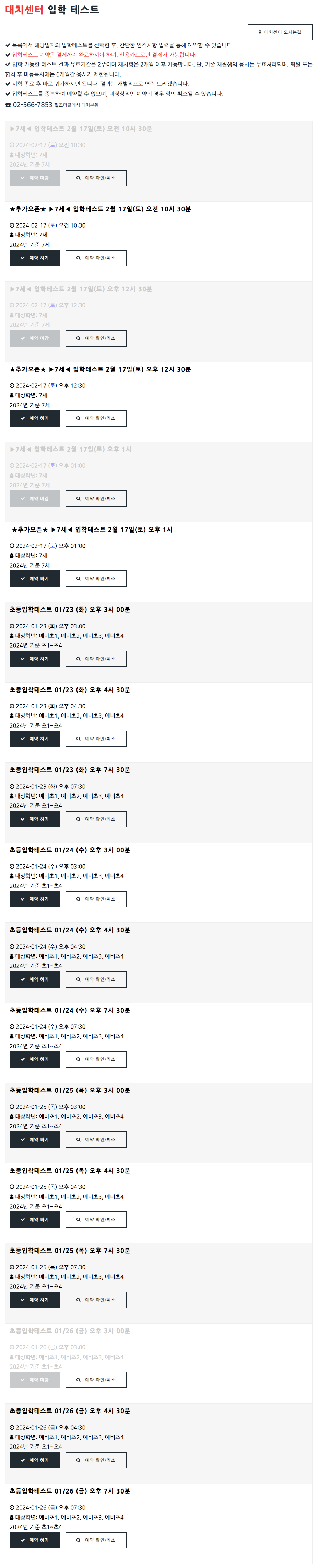This screenshot has height=1568, width=318.
Task: Check reservation for closed 01/26 오후 3시 00분 test
Action: pos(96,1380)
